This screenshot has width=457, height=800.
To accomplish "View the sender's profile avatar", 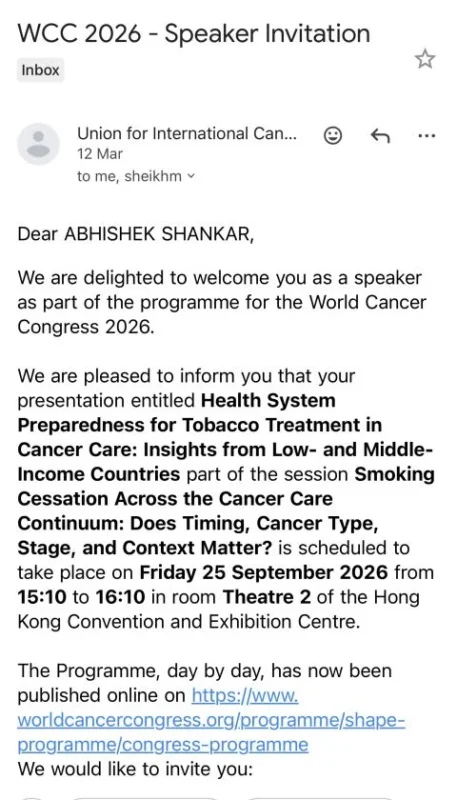I will [38, 144].
